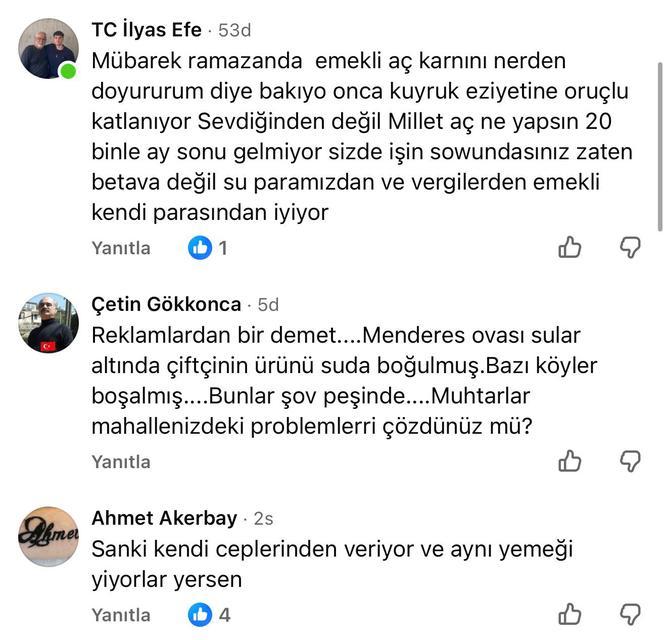View reactions on TC İlyas Efe's comment
The height and width of the screenshot is (640, 667).
(208, 247)
